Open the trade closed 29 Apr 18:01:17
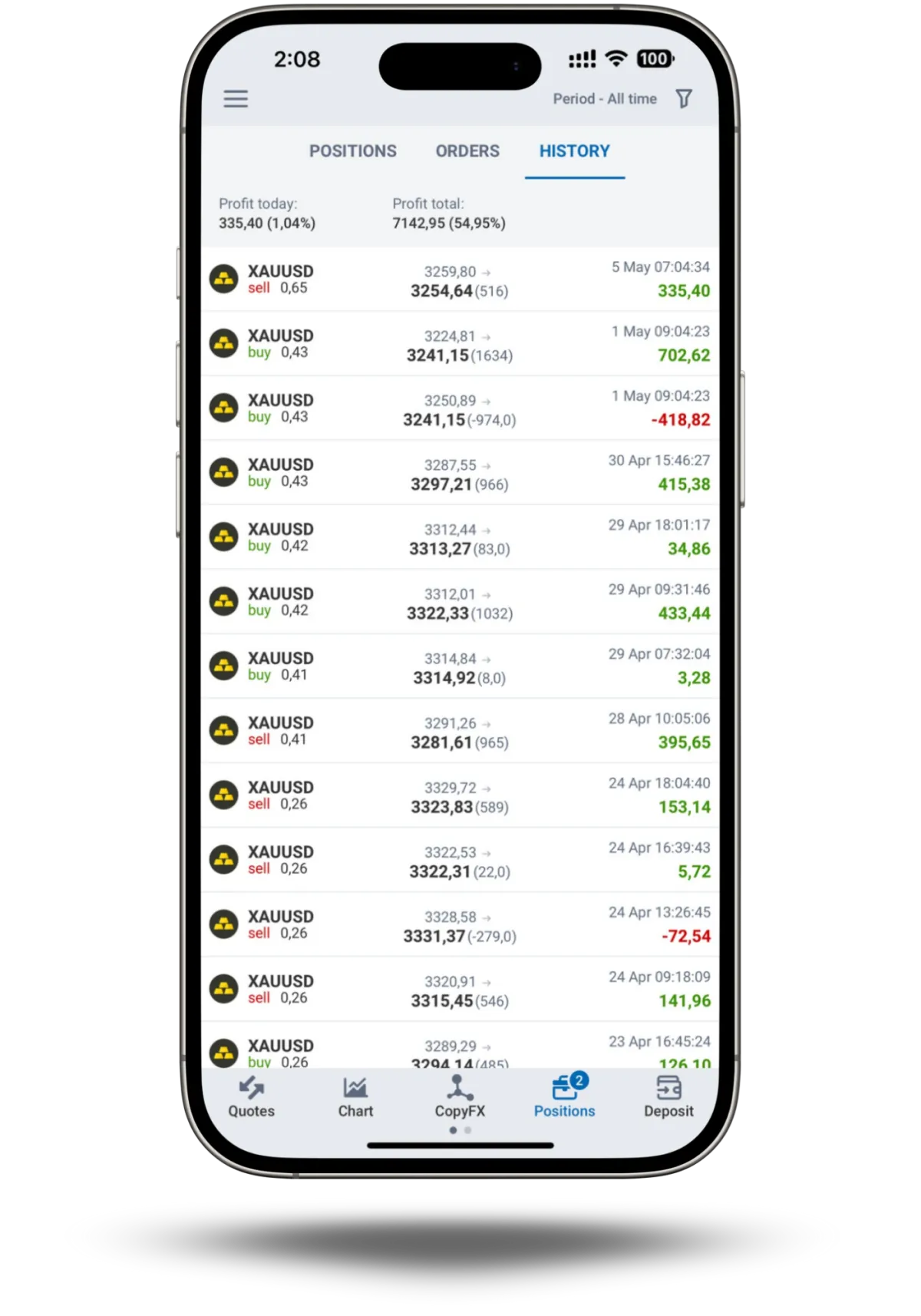The height and width of the screenshot is (1316, 921). click(x=459, y=538)
